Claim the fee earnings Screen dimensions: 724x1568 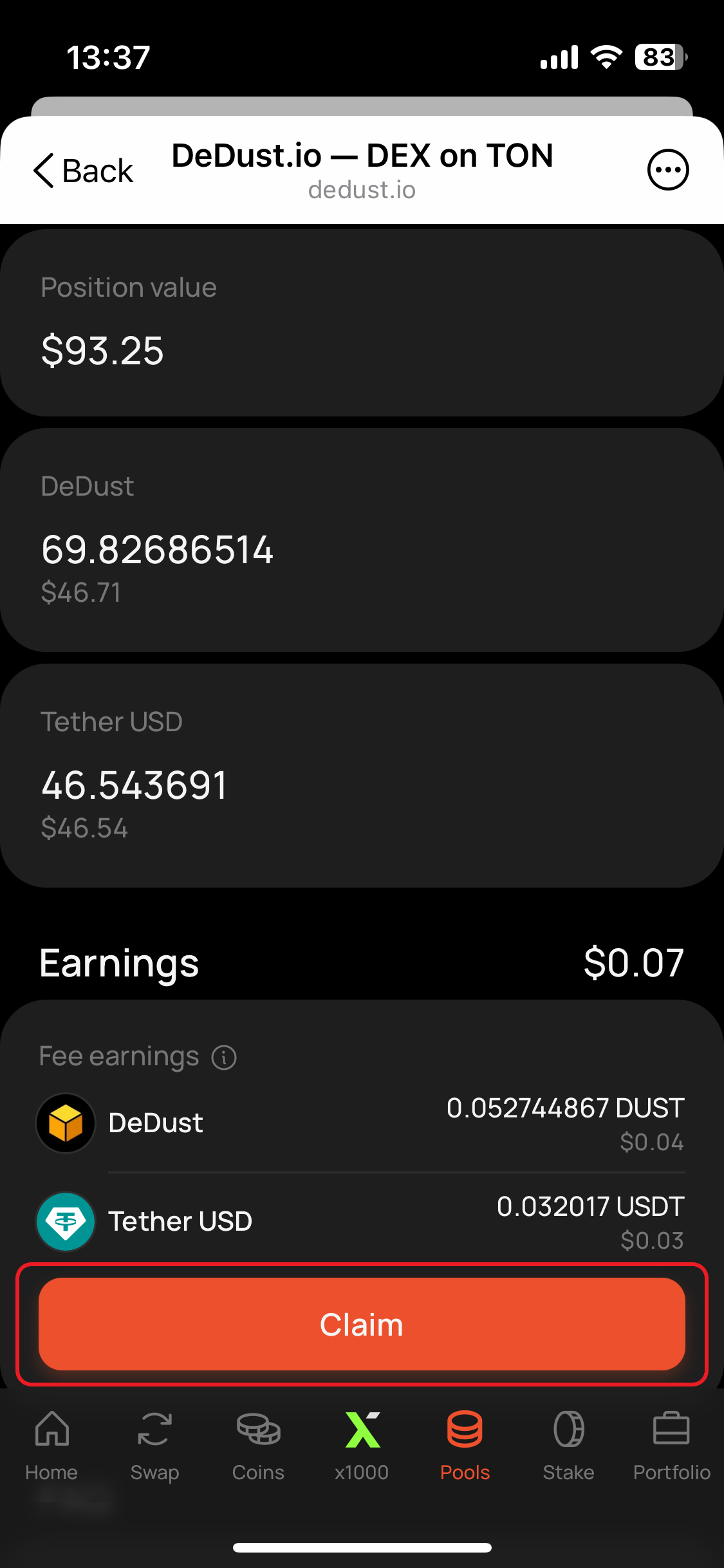coord(362,1324)
